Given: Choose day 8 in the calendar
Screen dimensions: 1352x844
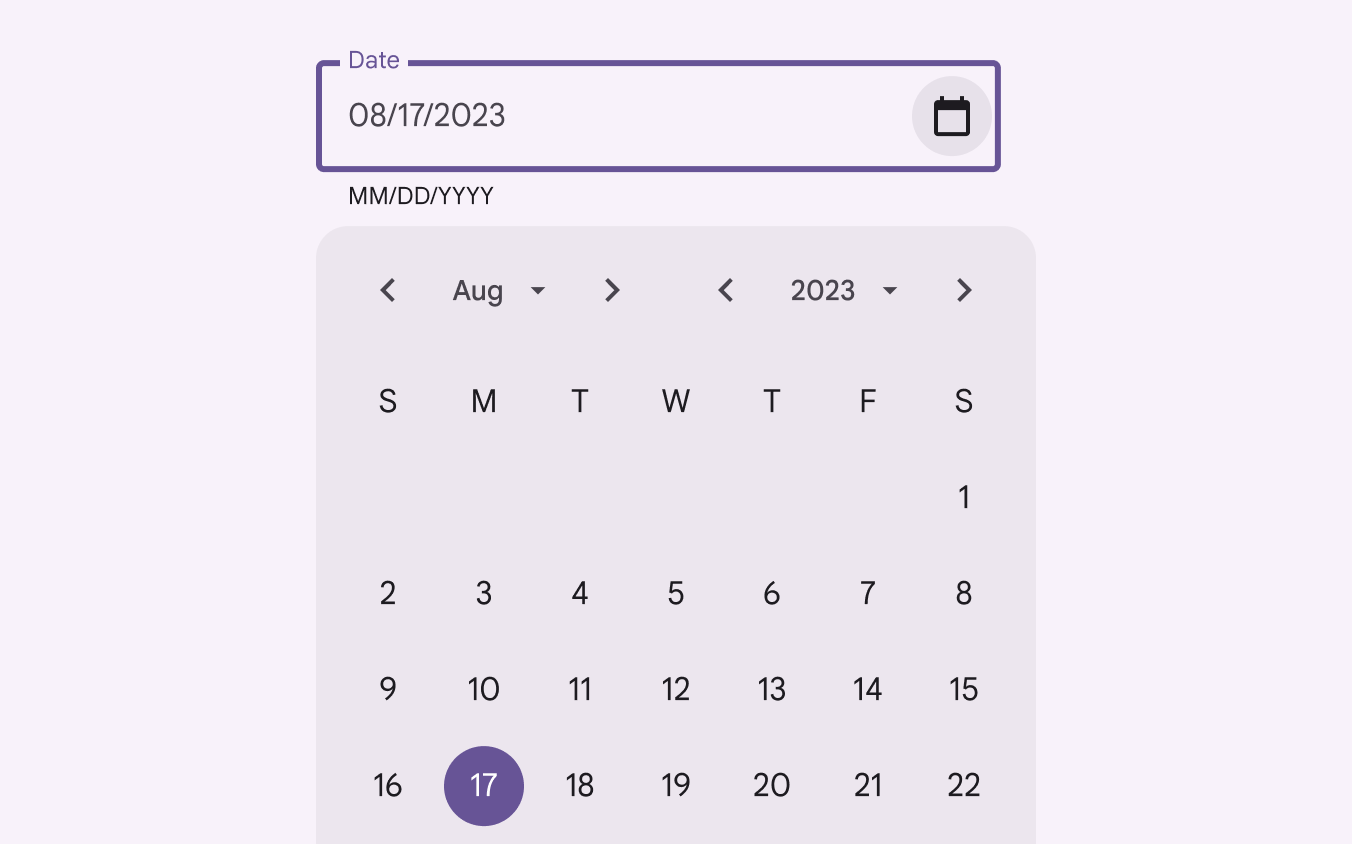Looking at the screenshot, I should [964, 593].
